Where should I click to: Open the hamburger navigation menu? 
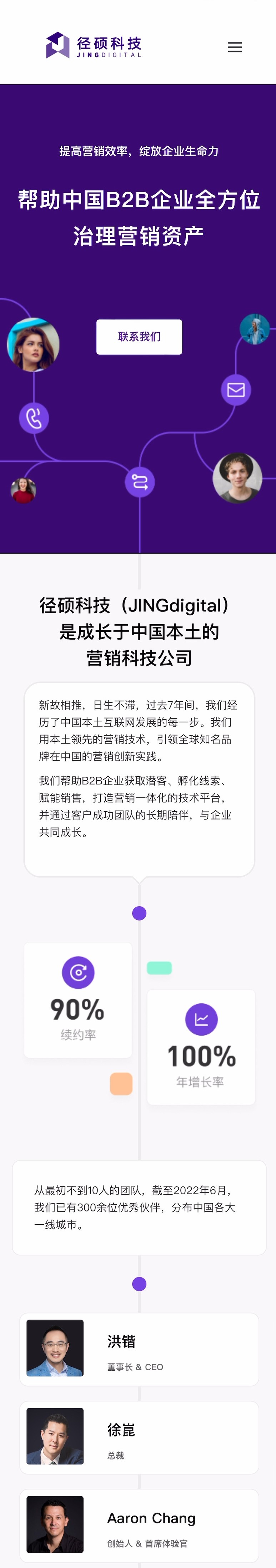tap(235, 47)
